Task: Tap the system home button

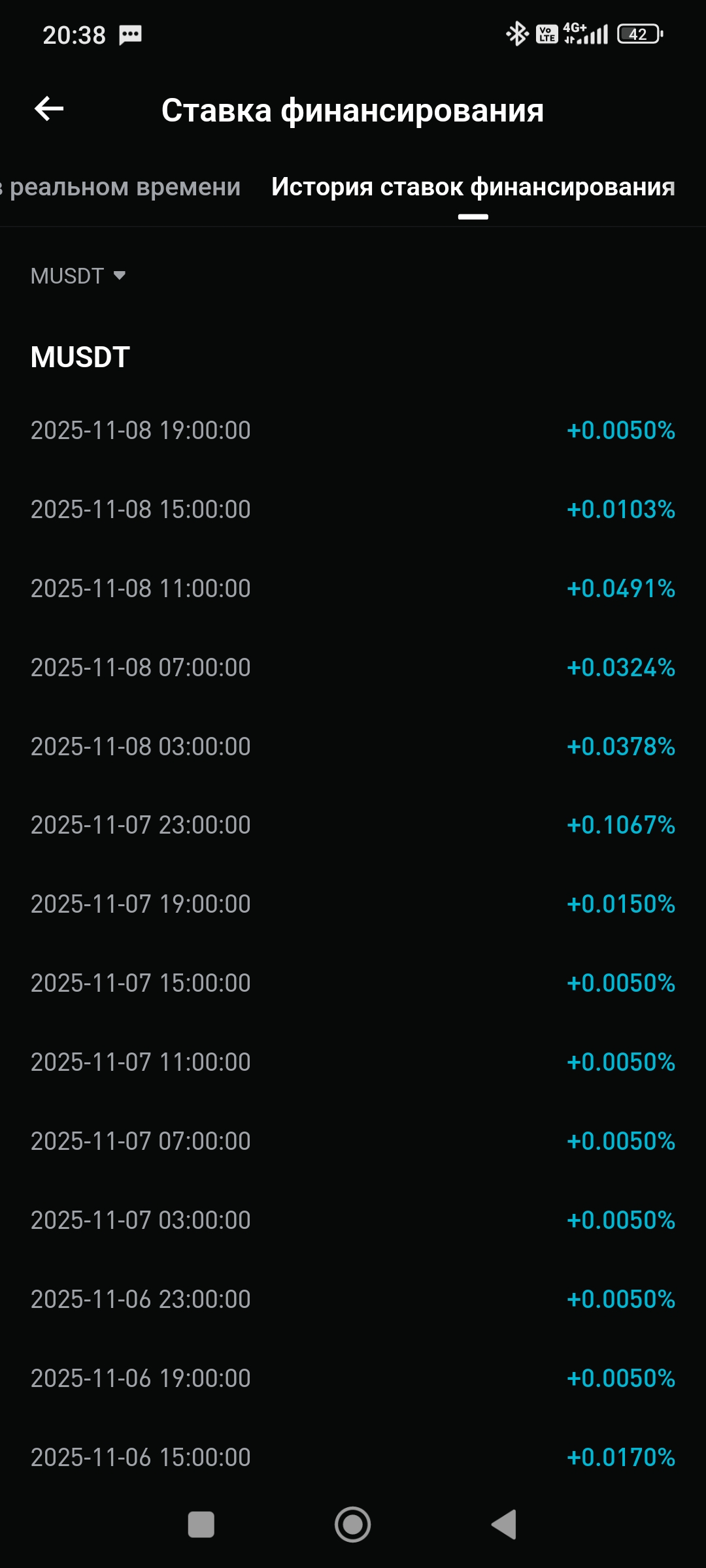Action: tap(352, 1524)
